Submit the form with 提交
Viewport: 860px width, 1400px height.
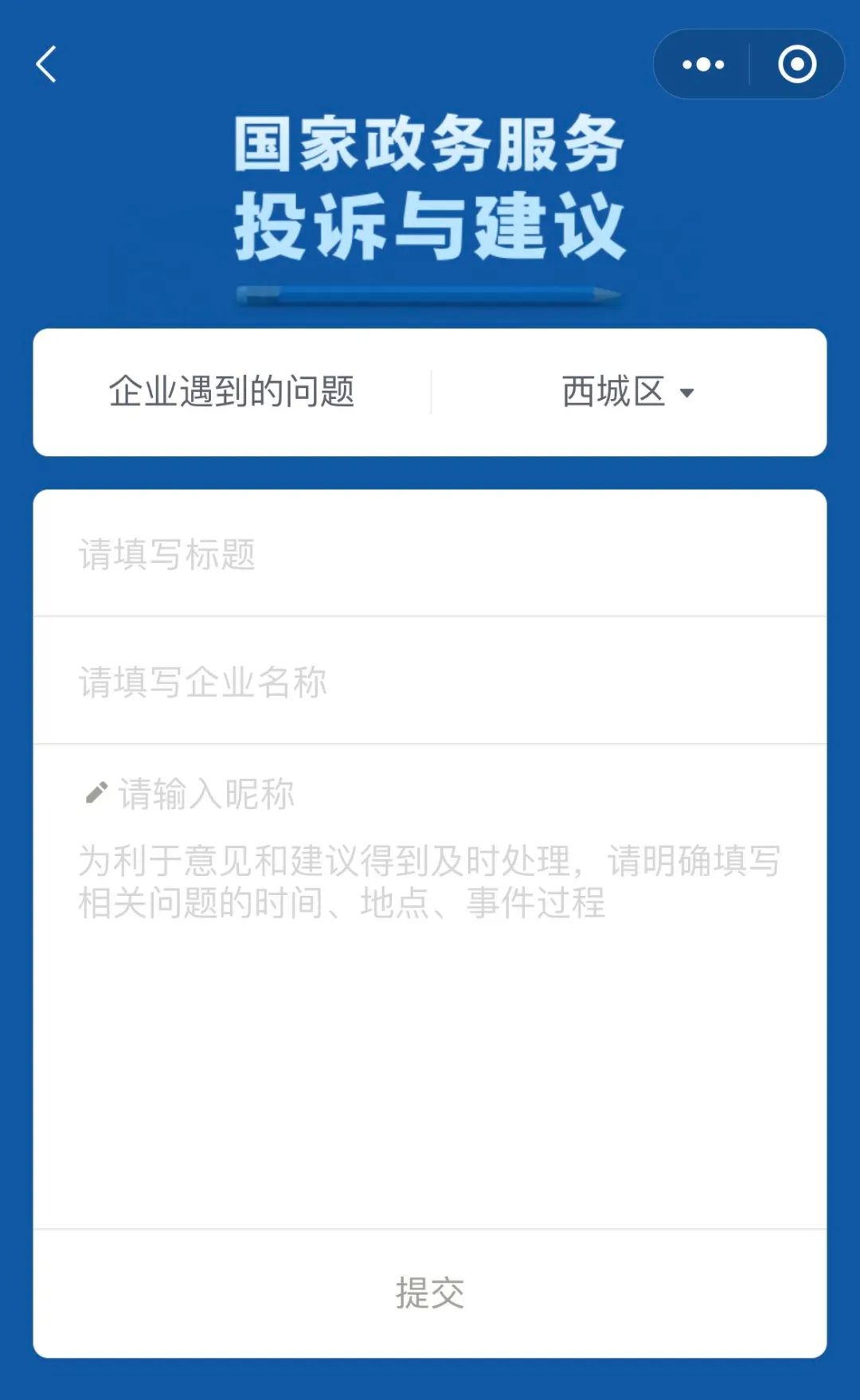(430, 1292)
